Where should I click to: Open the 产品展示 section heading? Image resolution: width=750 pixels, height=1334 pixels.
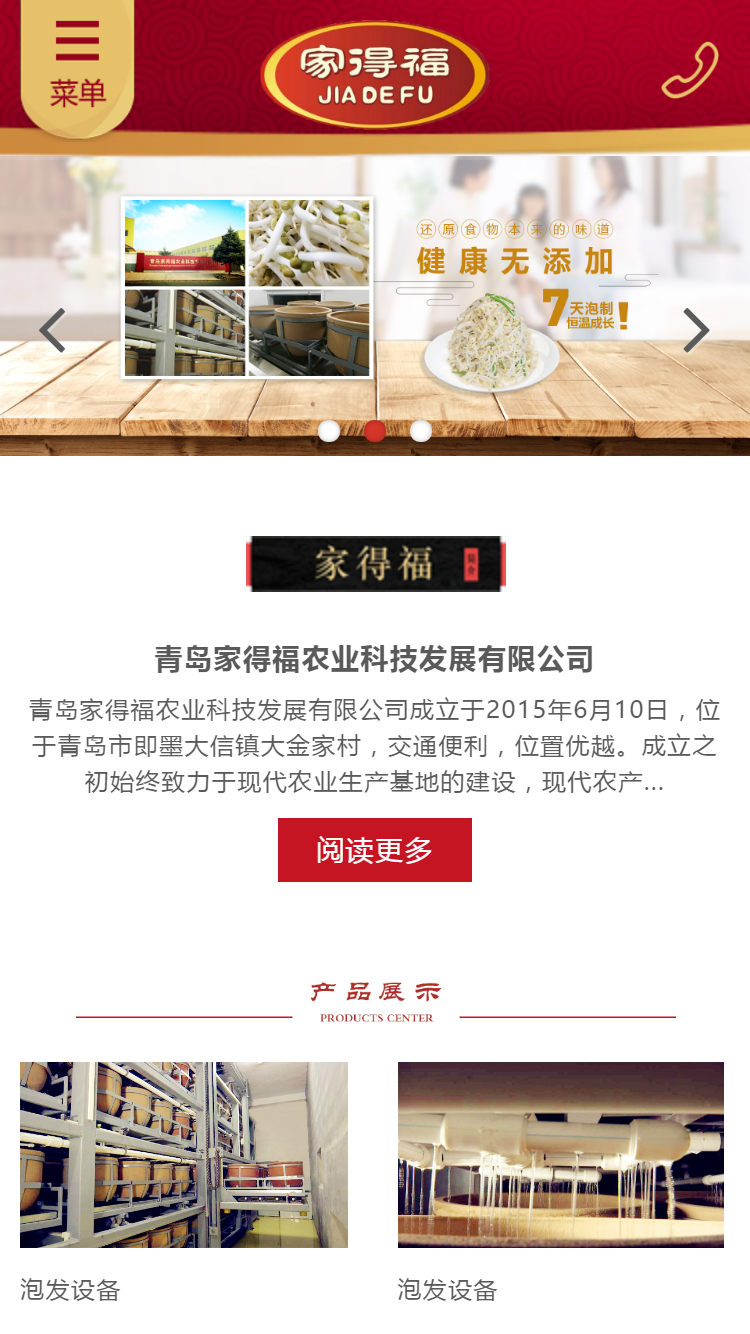[375, 991]
